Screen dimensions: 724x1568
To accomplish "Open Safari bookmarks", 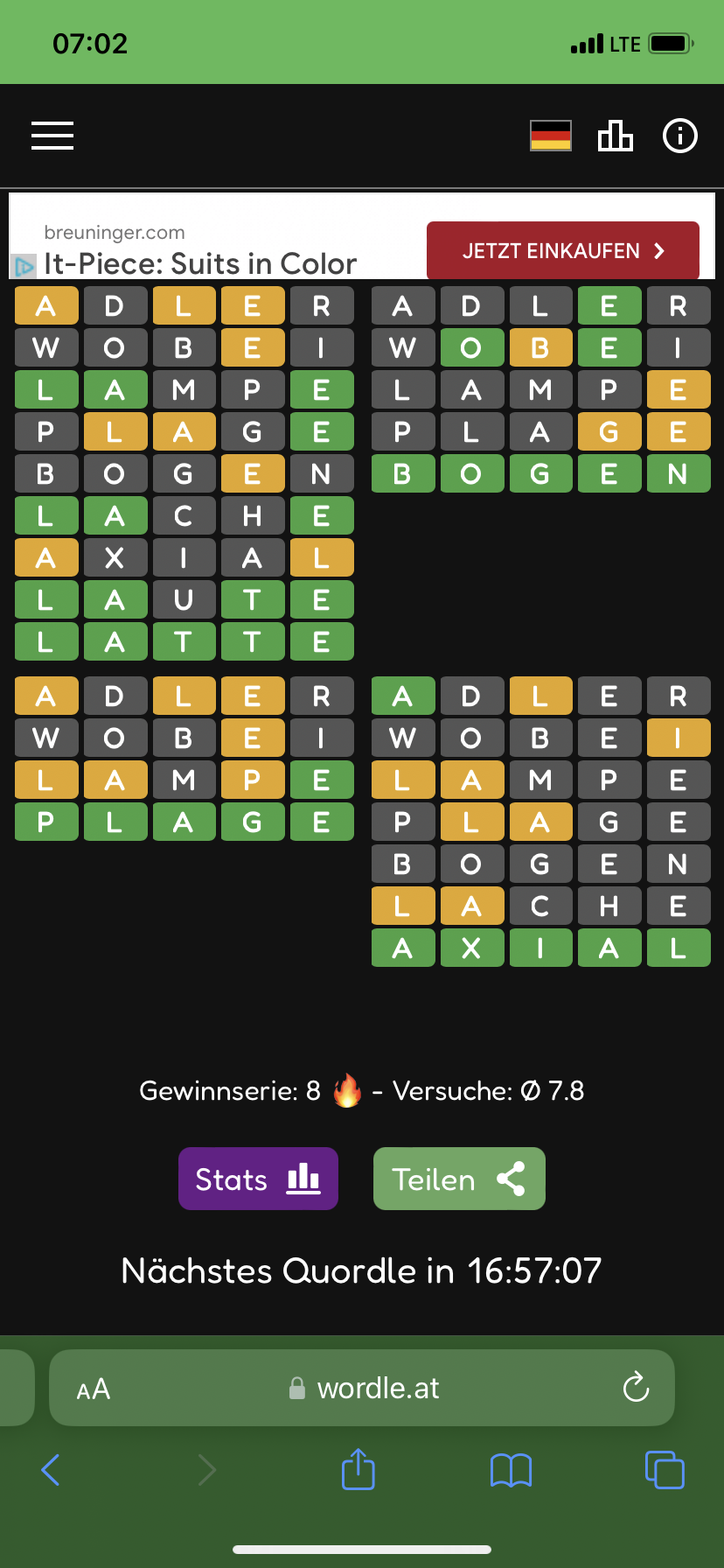I will (511, 1470).
